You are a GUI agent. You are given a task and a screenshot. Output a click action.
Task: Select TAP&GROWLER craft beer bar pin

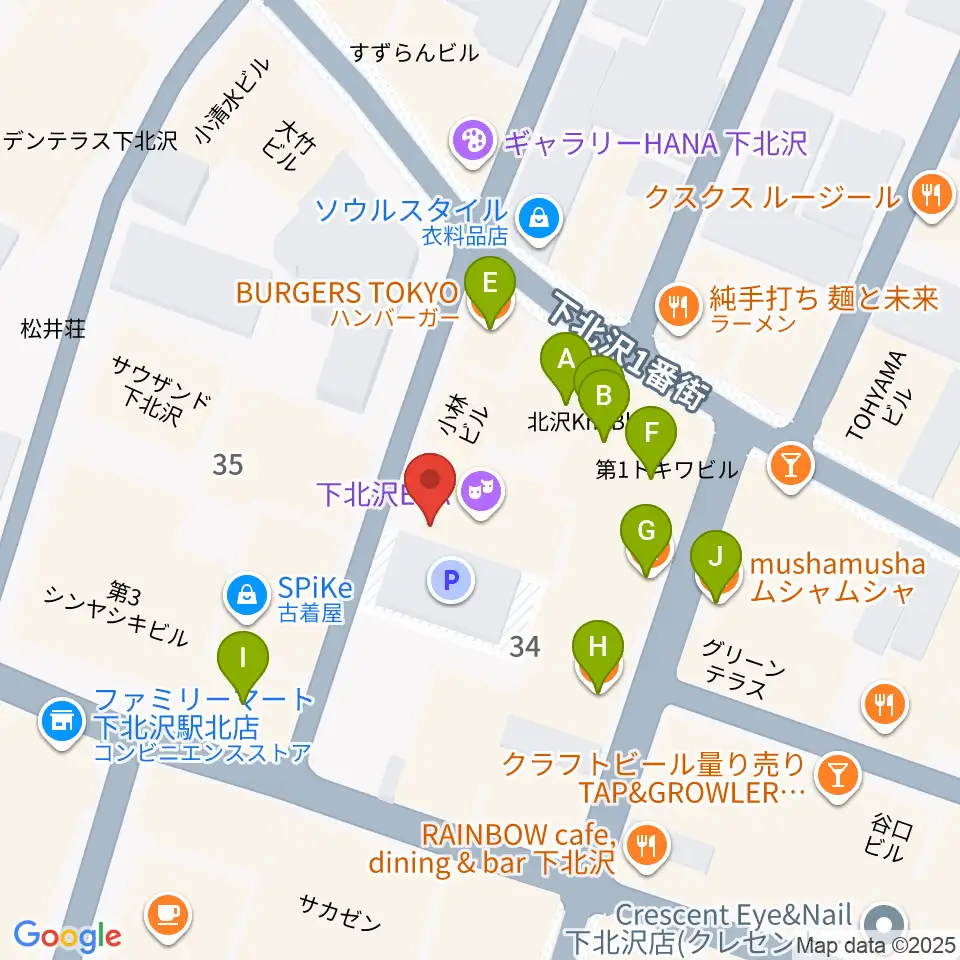tap(838, 778)
